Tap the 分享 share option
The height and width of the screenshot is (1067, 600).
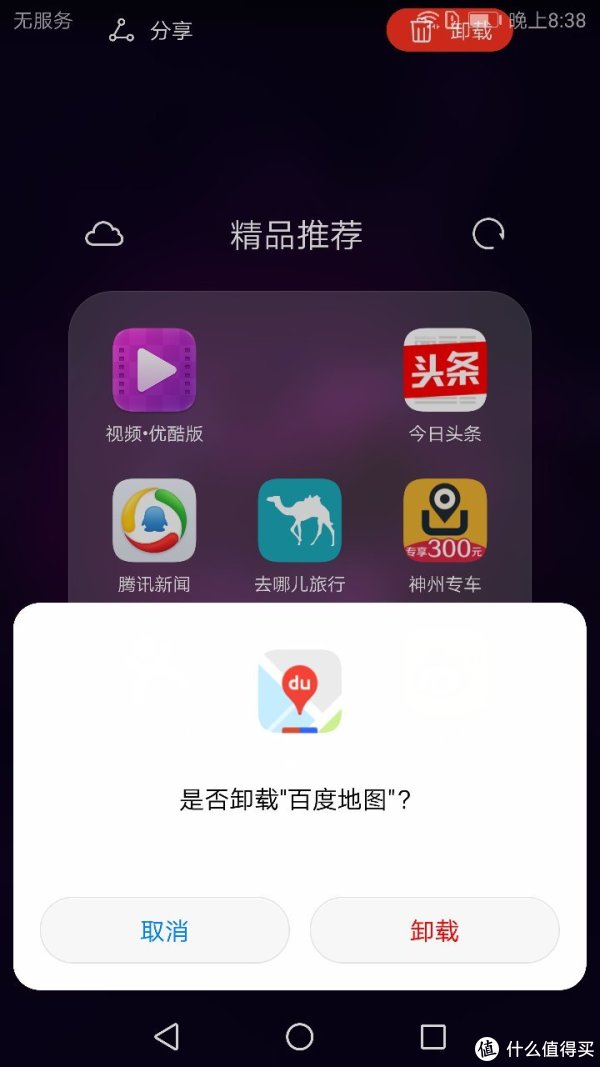coord(150,31)
